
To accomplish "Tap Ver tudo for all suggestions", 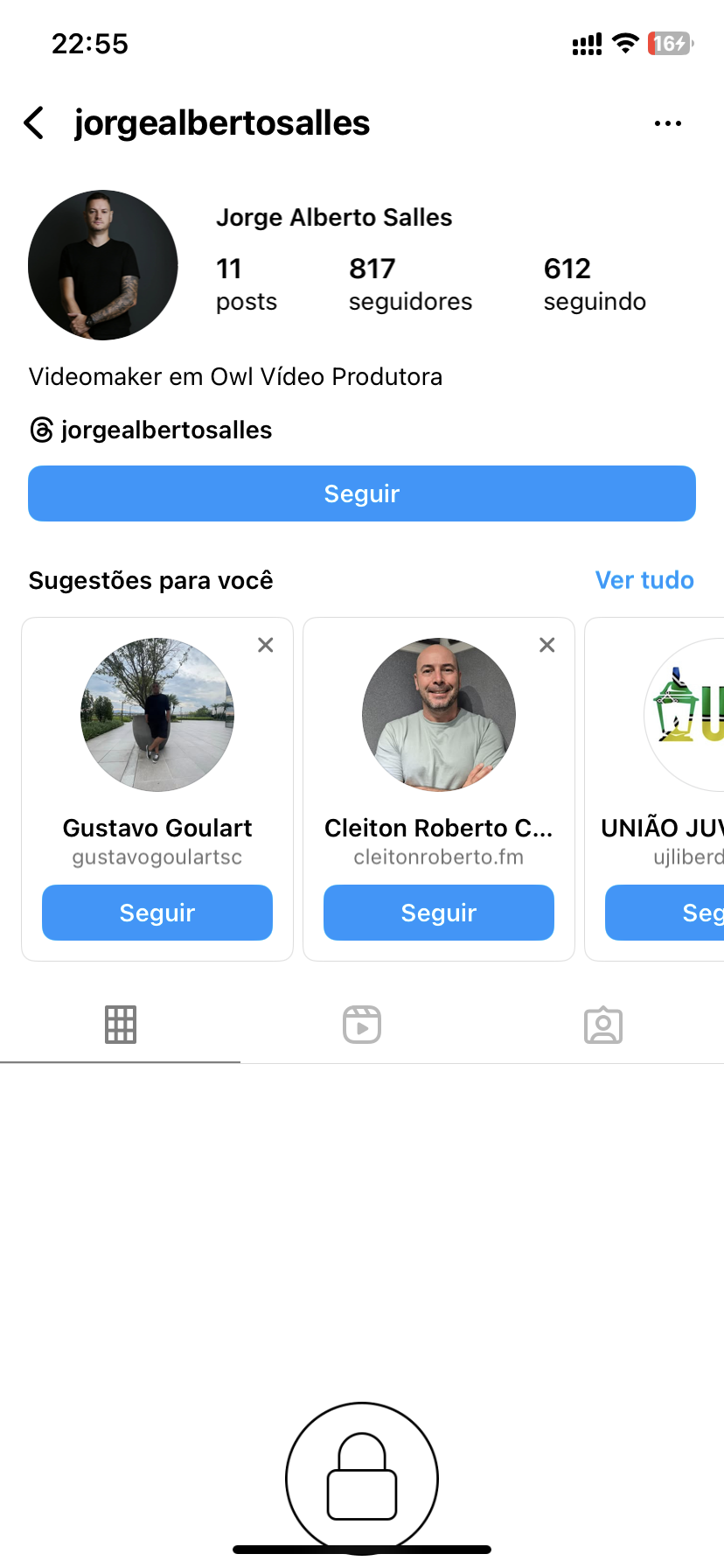I will click(644, 580).
